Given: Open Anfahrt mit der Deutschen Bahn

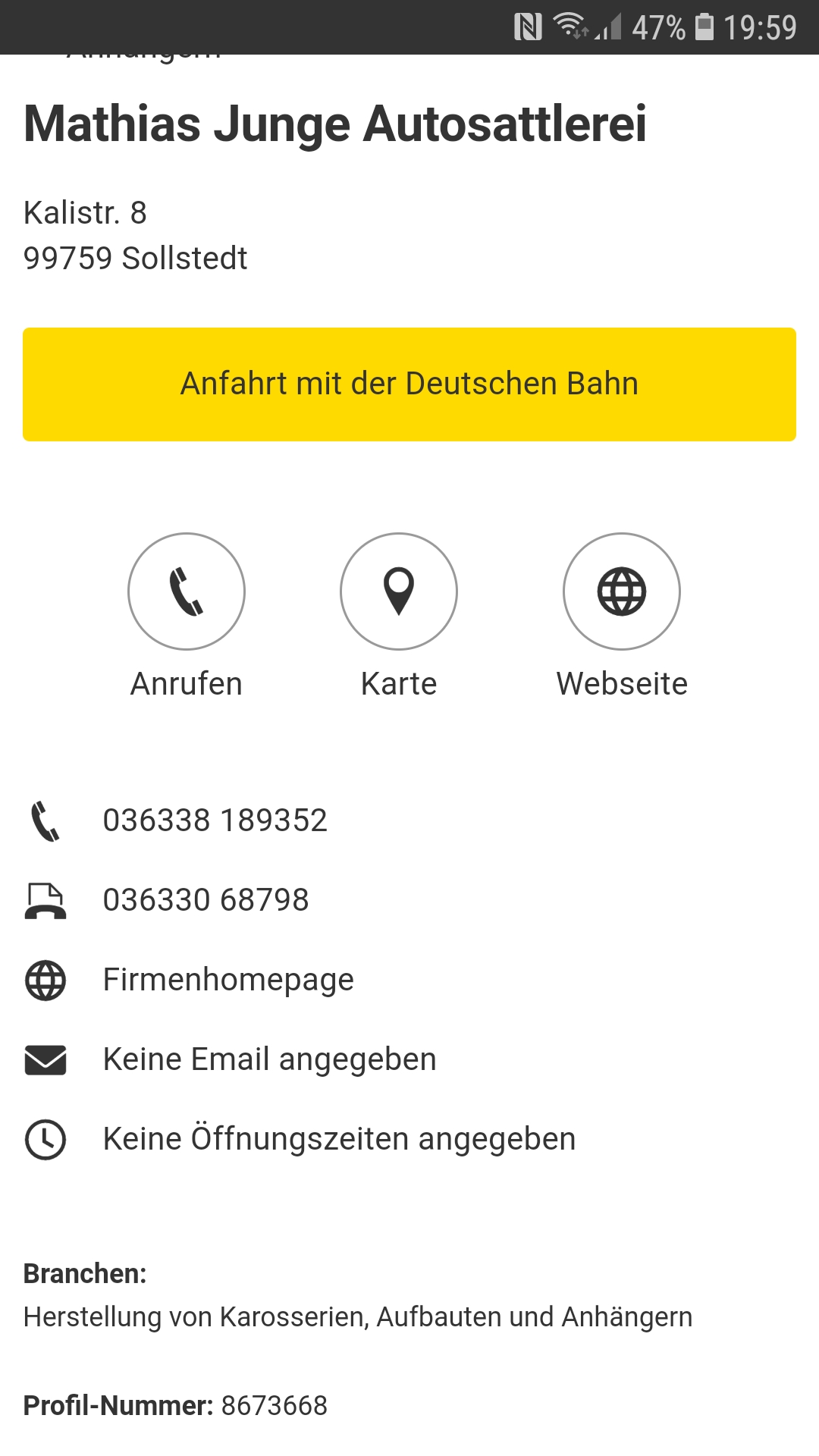Looking at the screenshot, I should click(x=409, y=384).
